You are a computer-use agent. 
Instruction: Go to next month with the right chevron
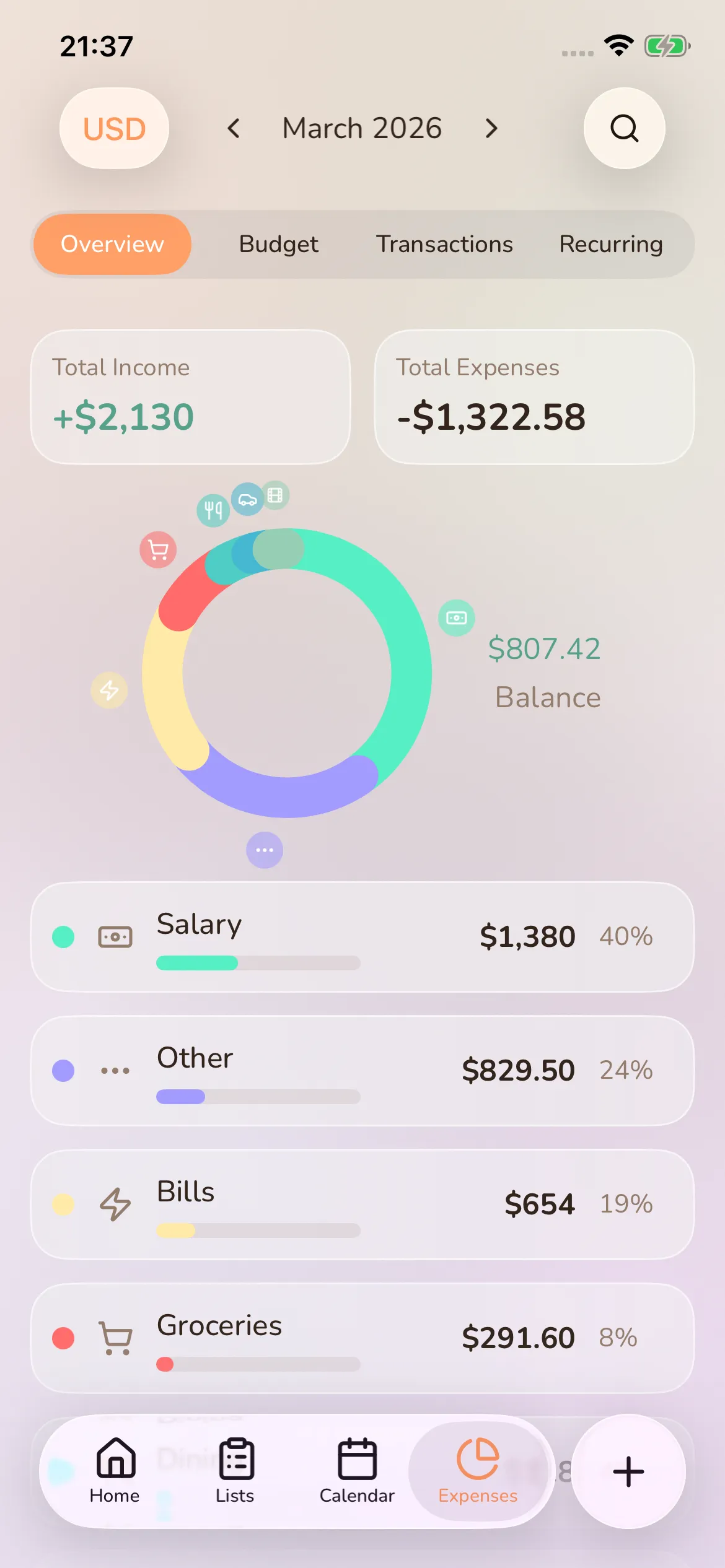click(x=491, y=128)
